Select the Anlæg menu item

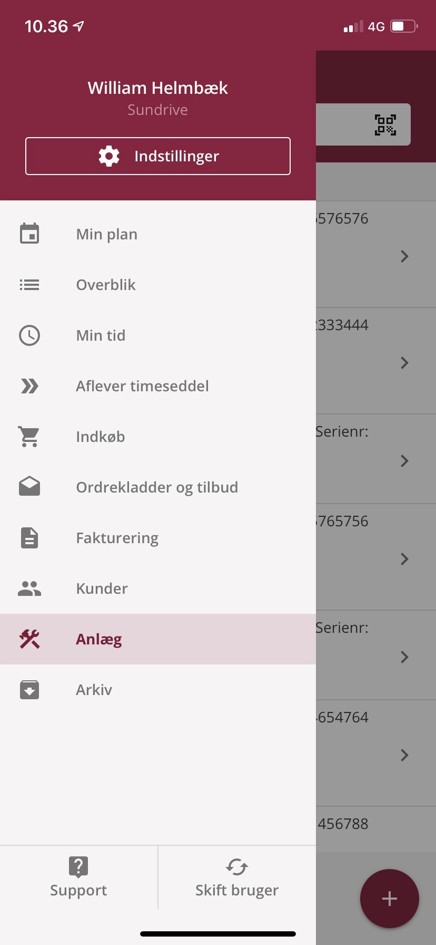(157, 639)
